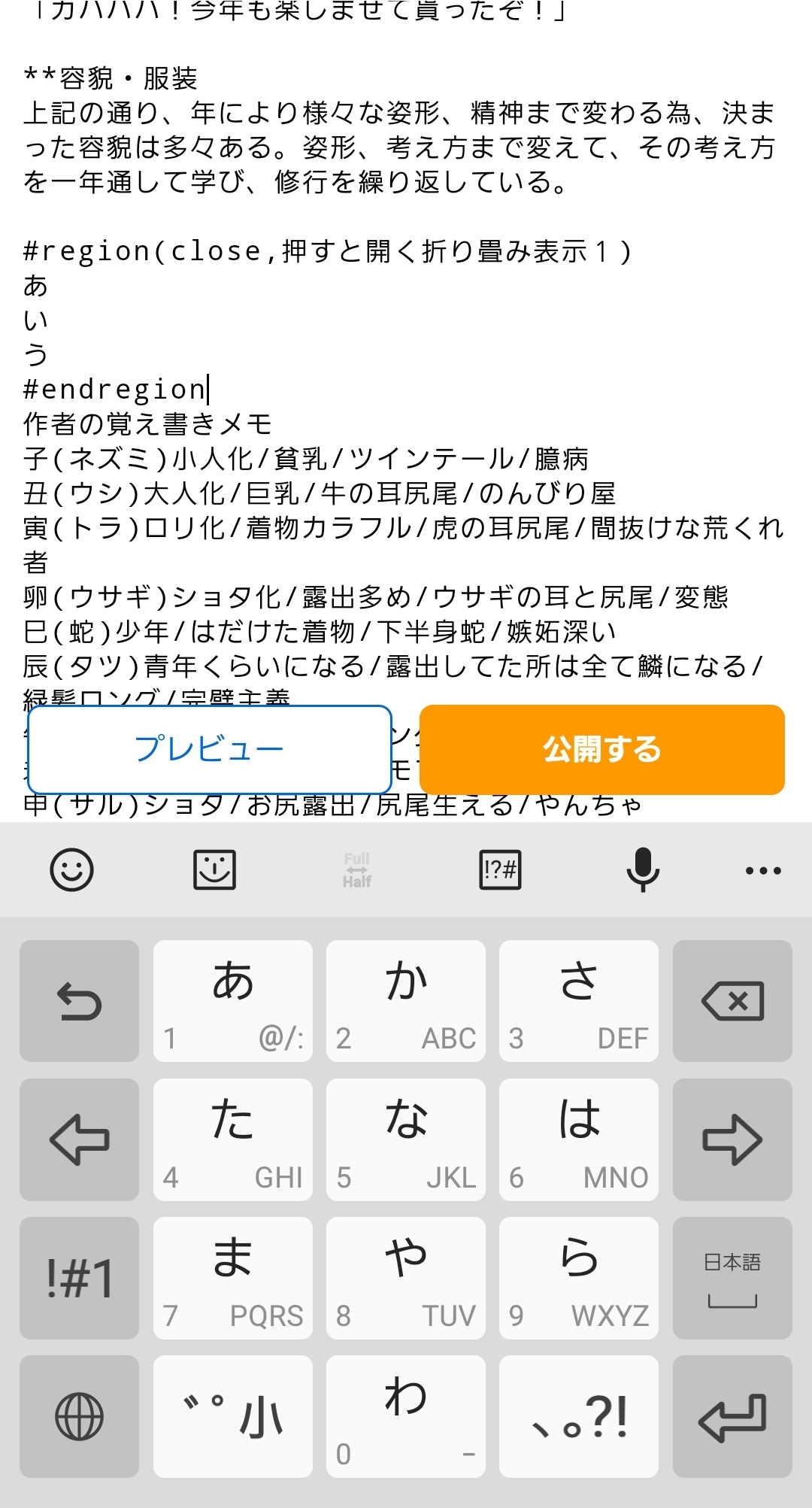
Task: Move cursor left with the arrow key
Action: (x=79, y=1139)
